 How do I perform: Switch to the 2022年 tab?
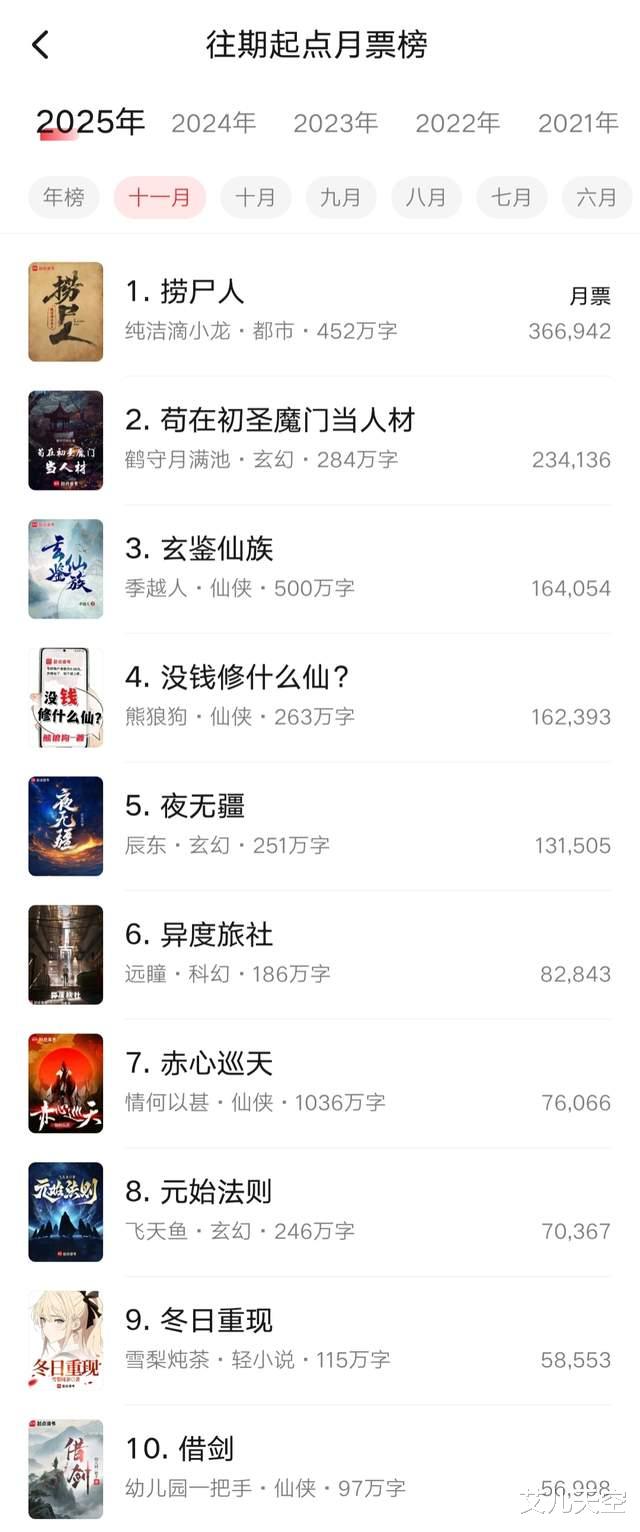457,123
